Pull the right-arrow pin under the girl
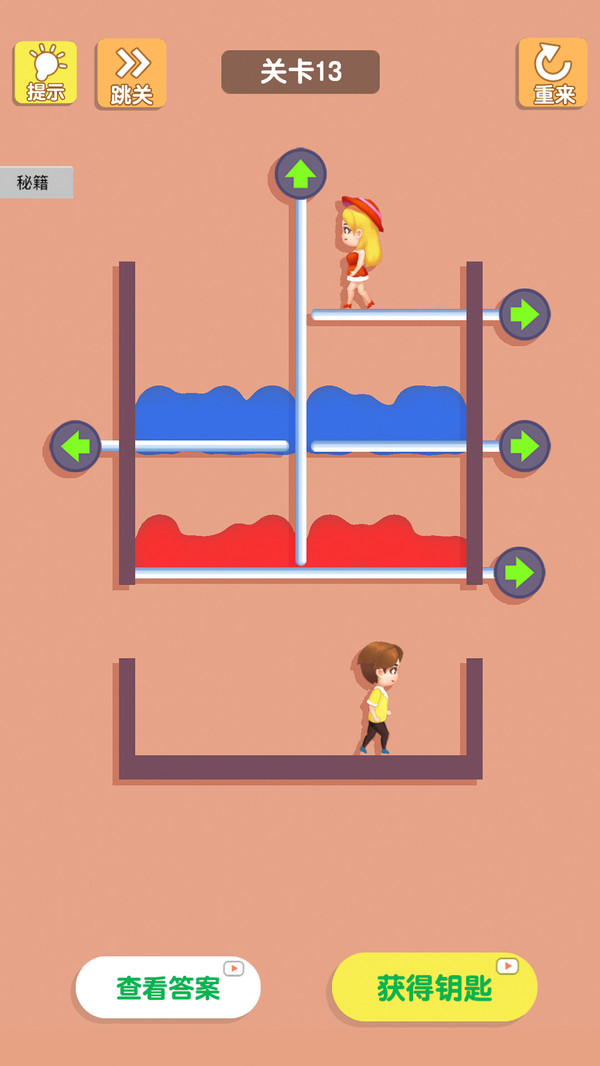 [524, 314]
